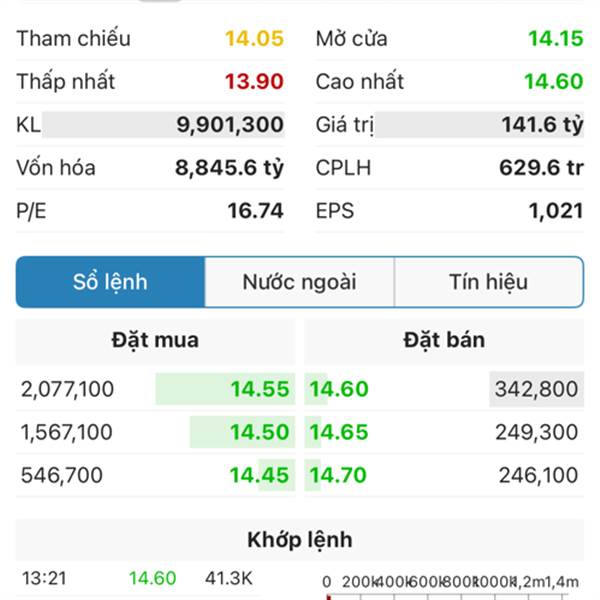Screen dimensions: 600x600
Task: Switch to the Sổ lệnh tab
Action: coord(110,282)
